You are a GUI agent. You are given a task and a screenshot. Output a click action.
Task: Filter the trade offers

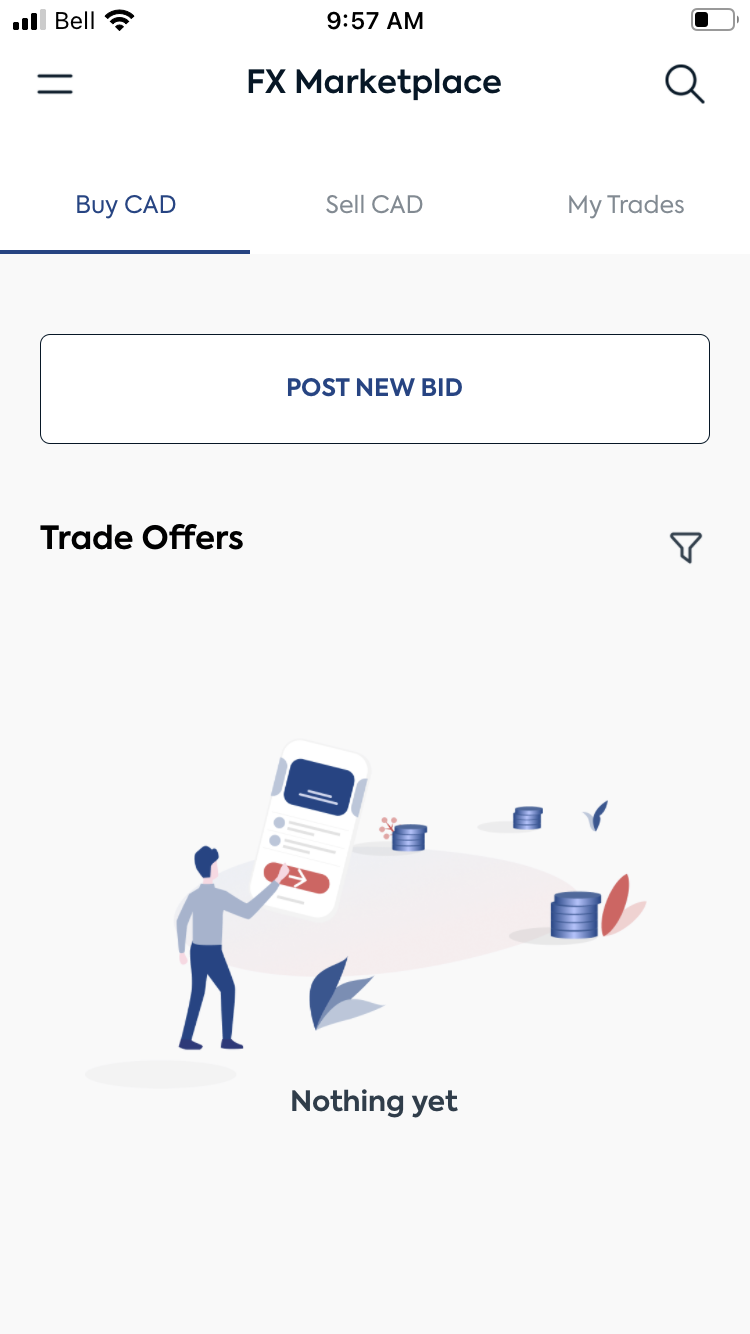click(x=686, y=547)
